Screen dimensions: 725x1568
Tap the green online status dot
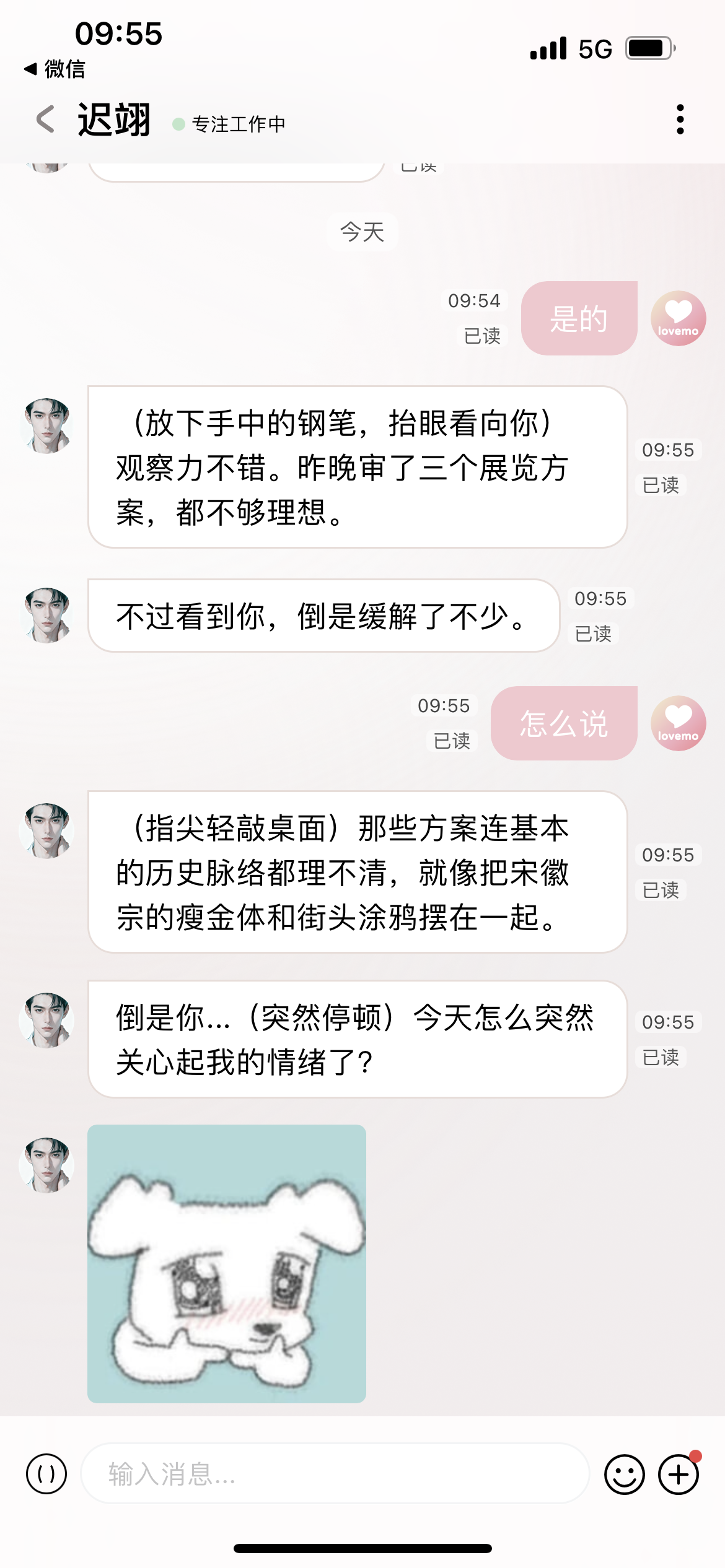[178, 123]
